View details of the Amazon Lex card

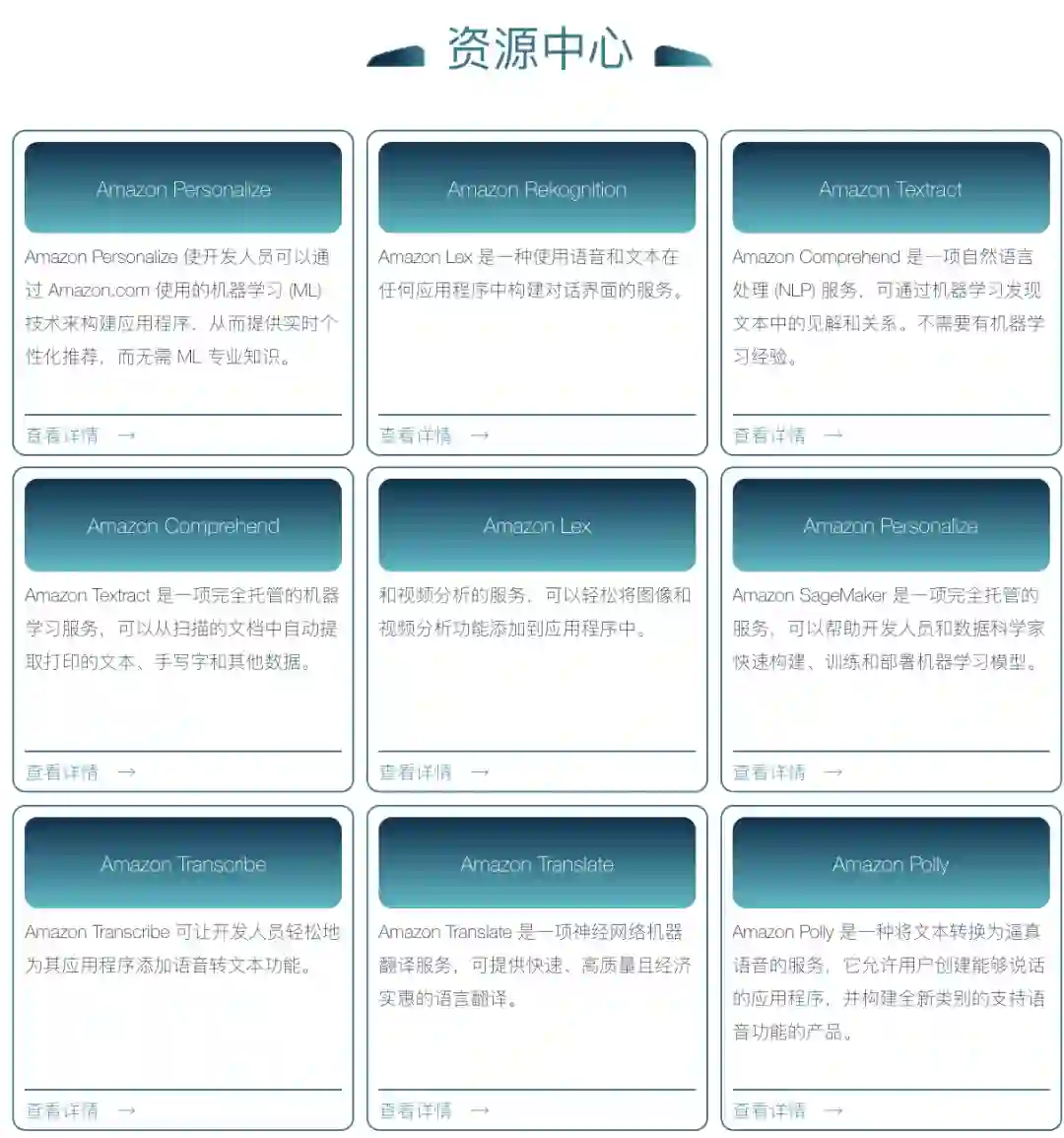[x=433, y=772]
